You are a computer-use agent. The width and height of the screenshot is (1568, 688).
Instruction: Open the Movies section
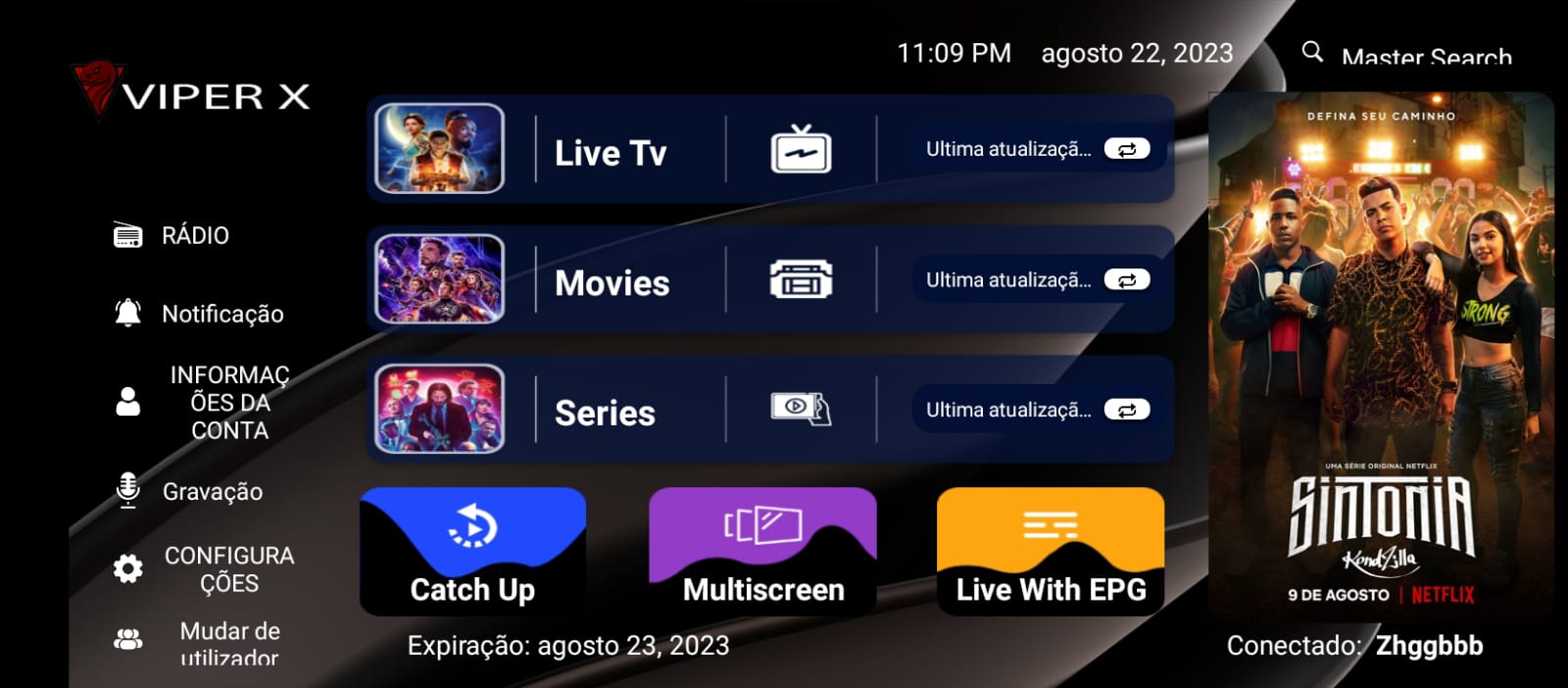coord(612,282)
